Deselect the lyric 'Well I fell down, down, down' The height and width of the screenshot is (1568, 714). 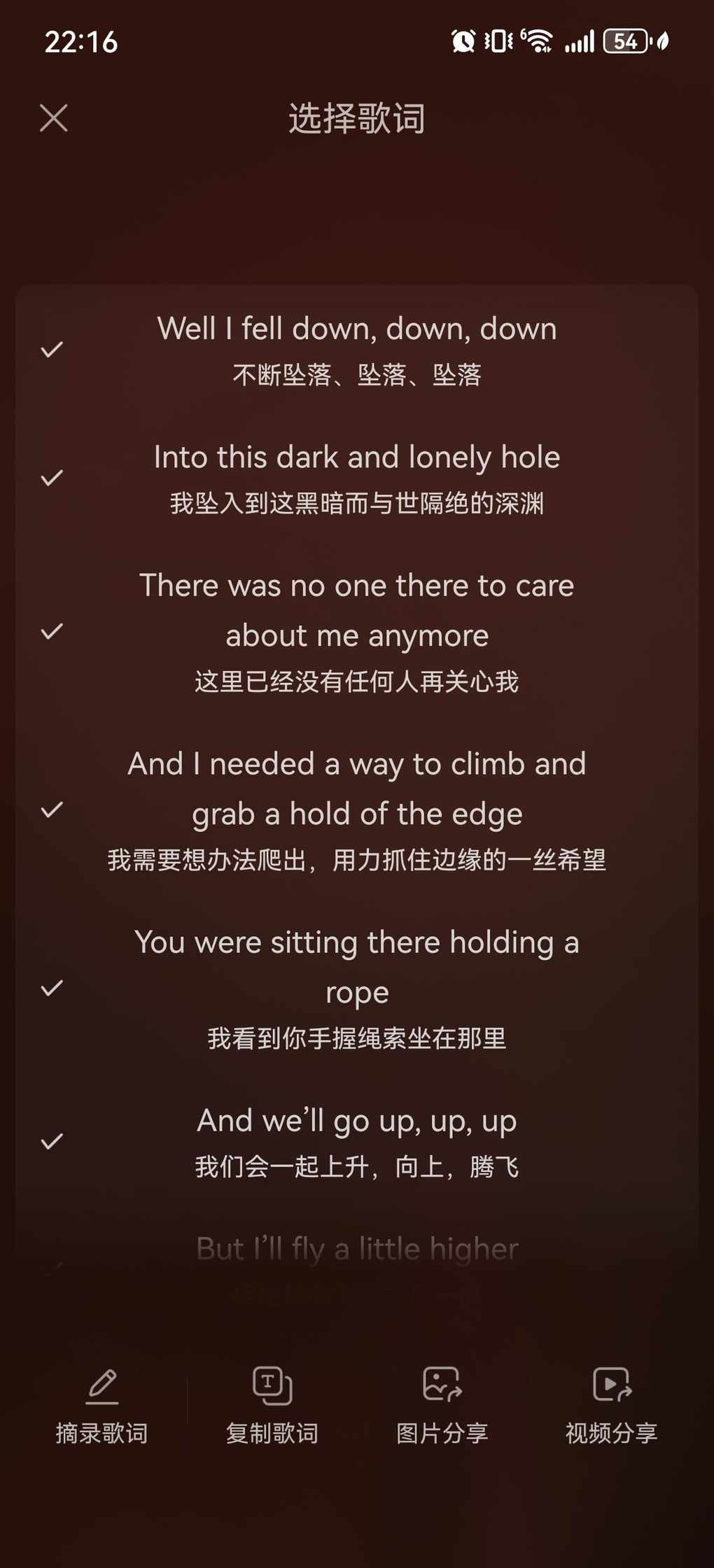click(52, 349)
